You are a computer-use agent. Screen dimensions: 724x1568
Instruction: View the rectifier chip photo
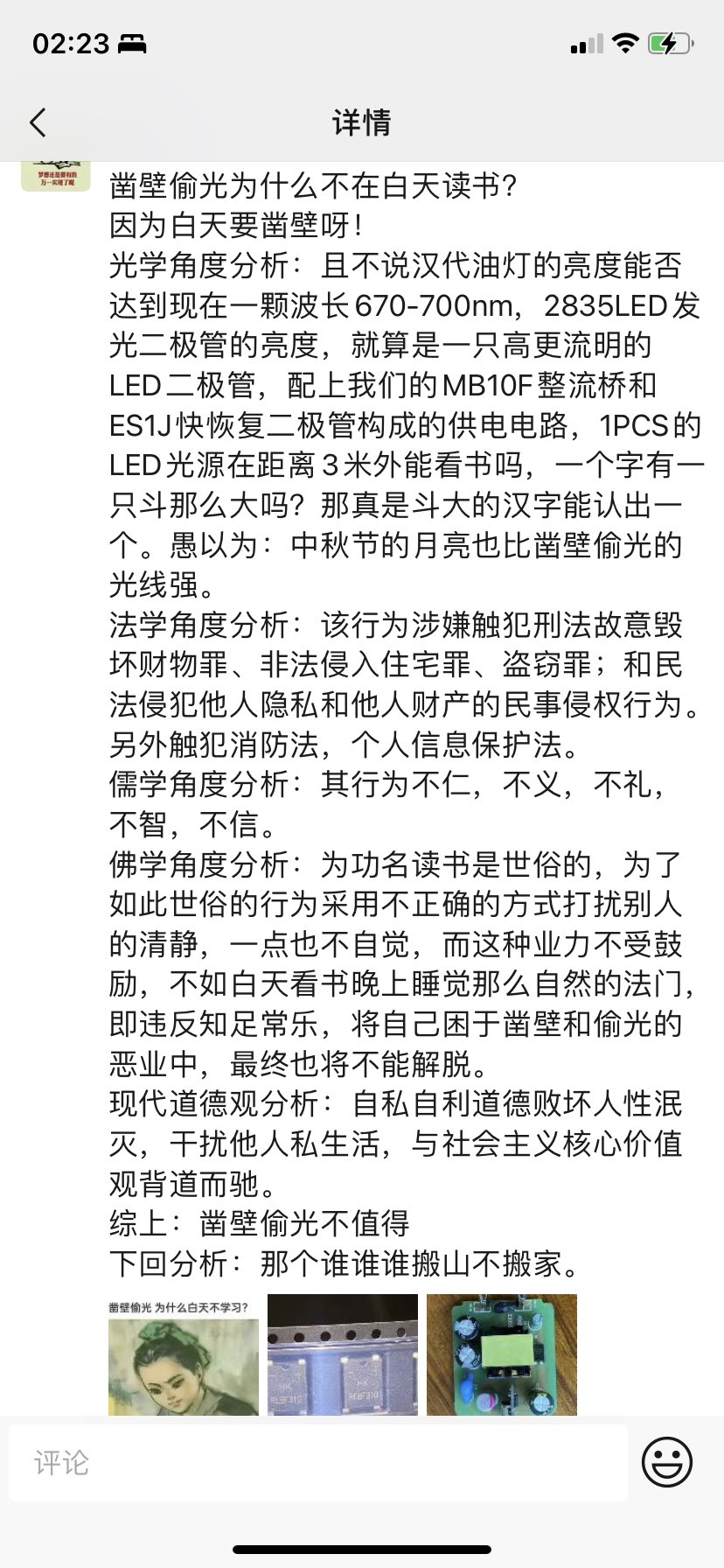pos(343,1354)
